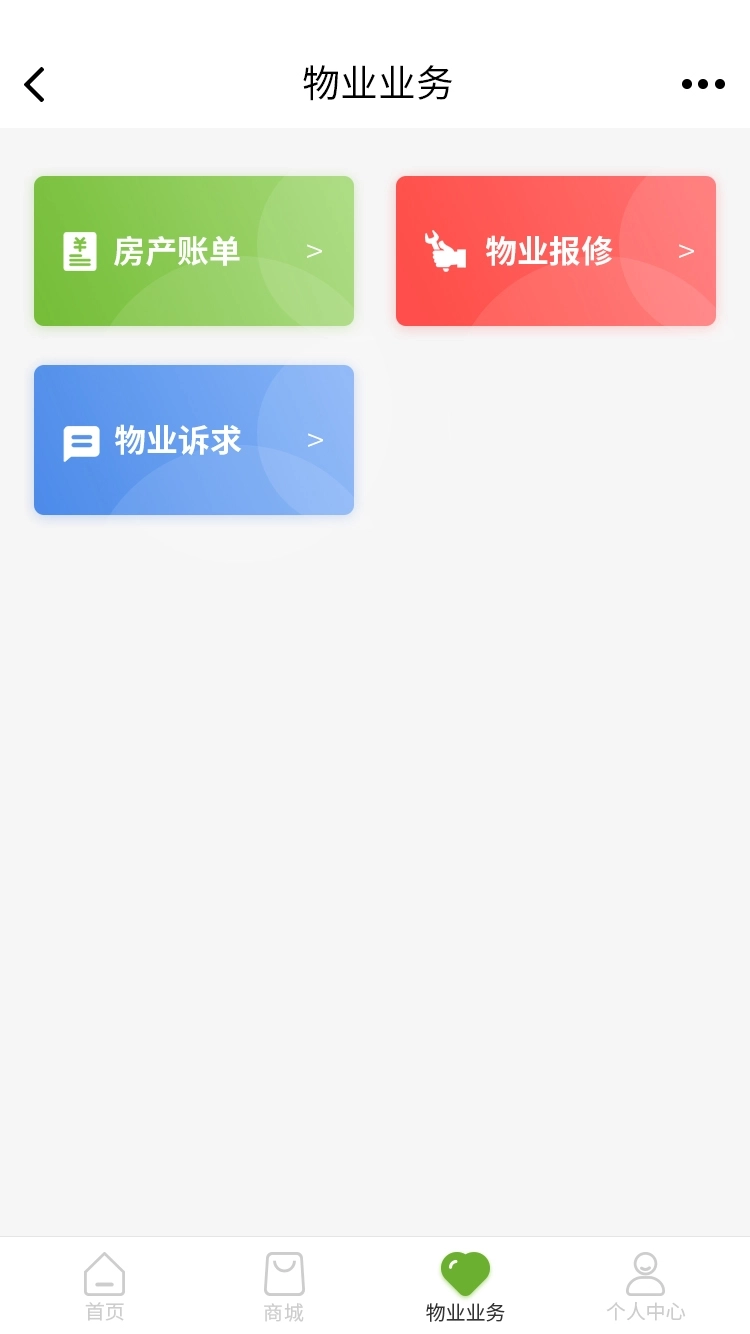Image resolution: width=750 pixels, height=1334 pixels.
Task: Tap the green heart 物业业务 icon
Action: (x=464, y=1269)
